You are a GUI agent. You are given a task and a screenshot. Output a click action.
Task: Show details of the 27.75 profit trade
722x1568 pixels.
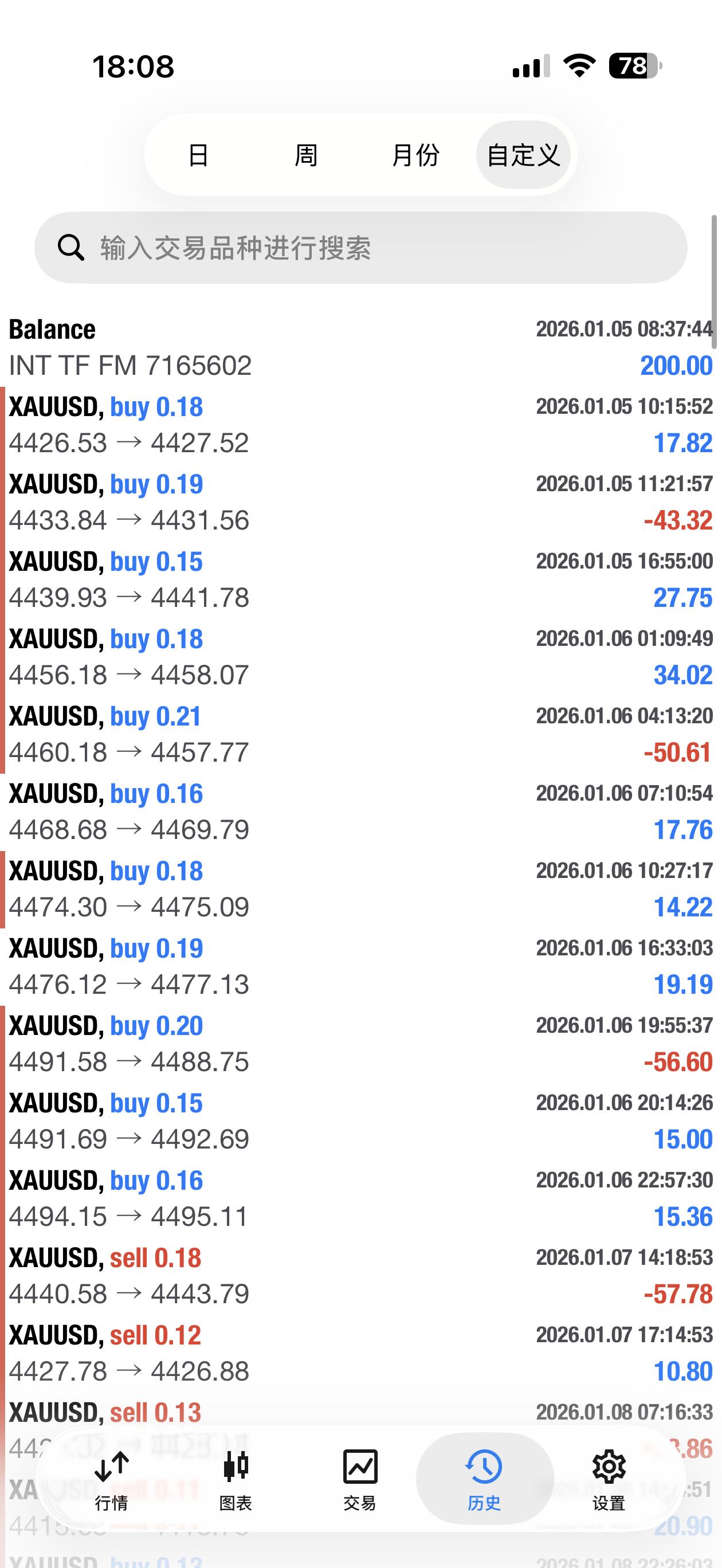pos(360,579)
